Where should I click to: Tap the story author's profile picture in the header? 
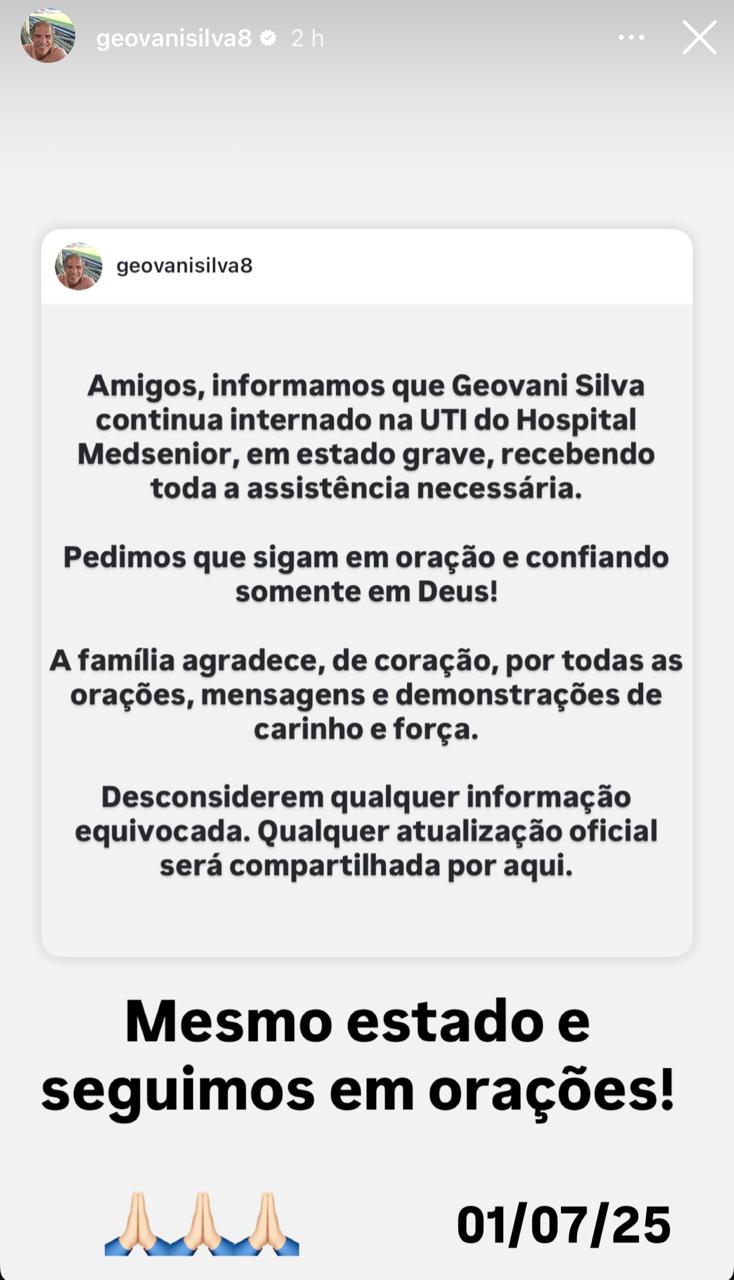point(47,37)
